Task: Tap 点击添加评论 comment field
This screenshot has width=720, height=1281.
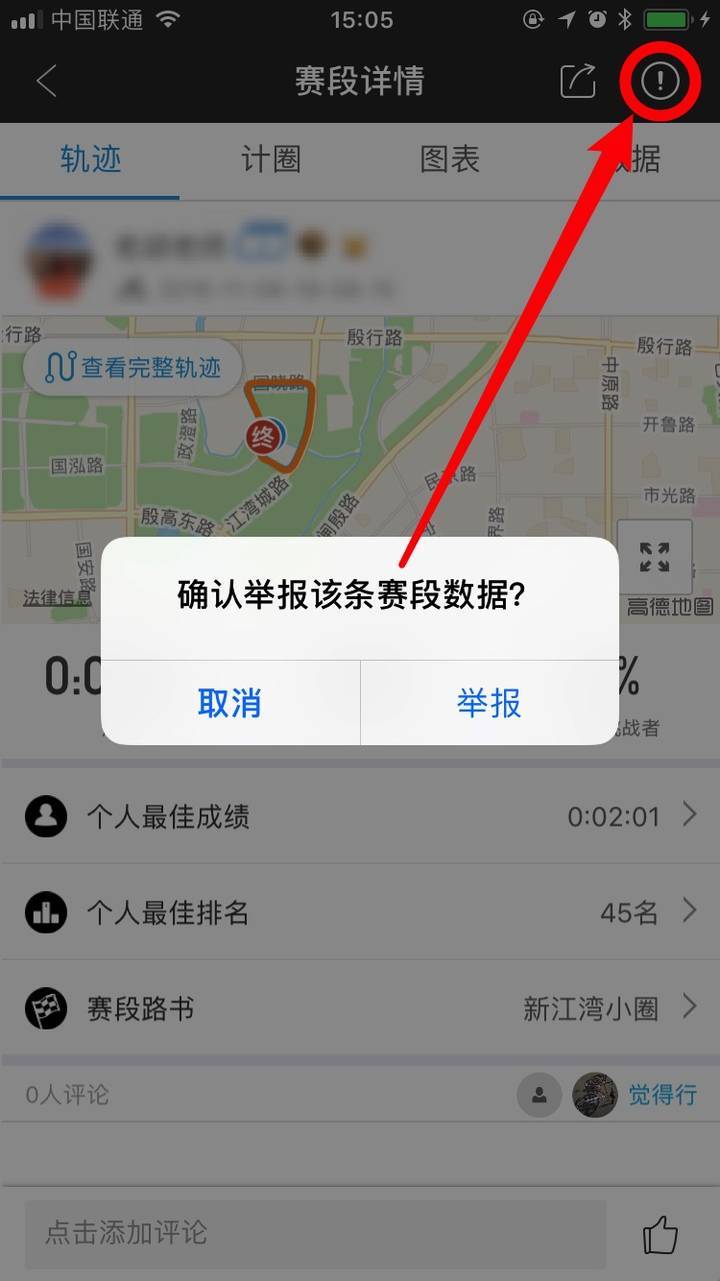Action: 315,1233
